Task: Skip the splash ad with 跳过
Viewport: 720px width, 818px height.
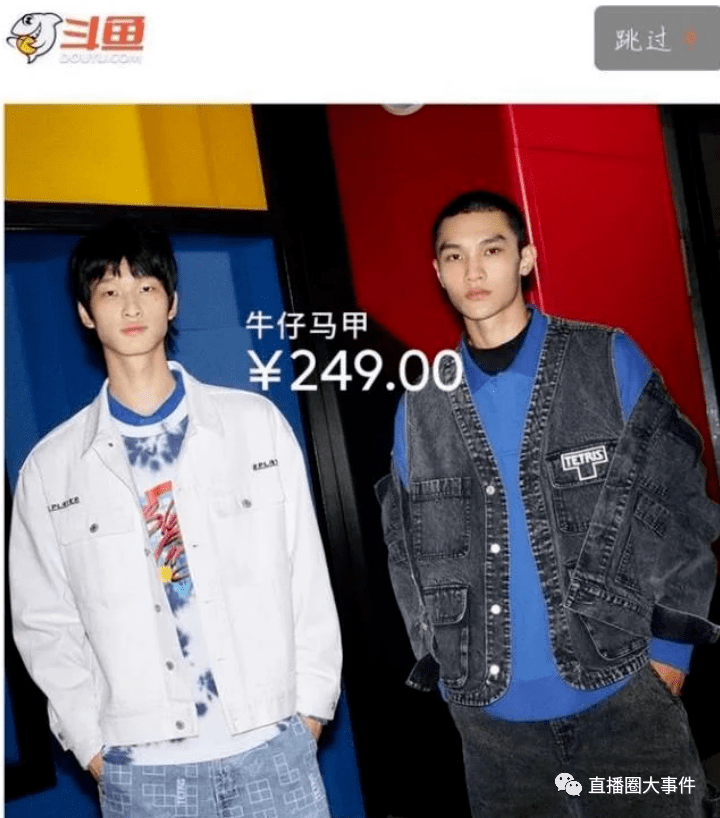Action: pos(655,38)
